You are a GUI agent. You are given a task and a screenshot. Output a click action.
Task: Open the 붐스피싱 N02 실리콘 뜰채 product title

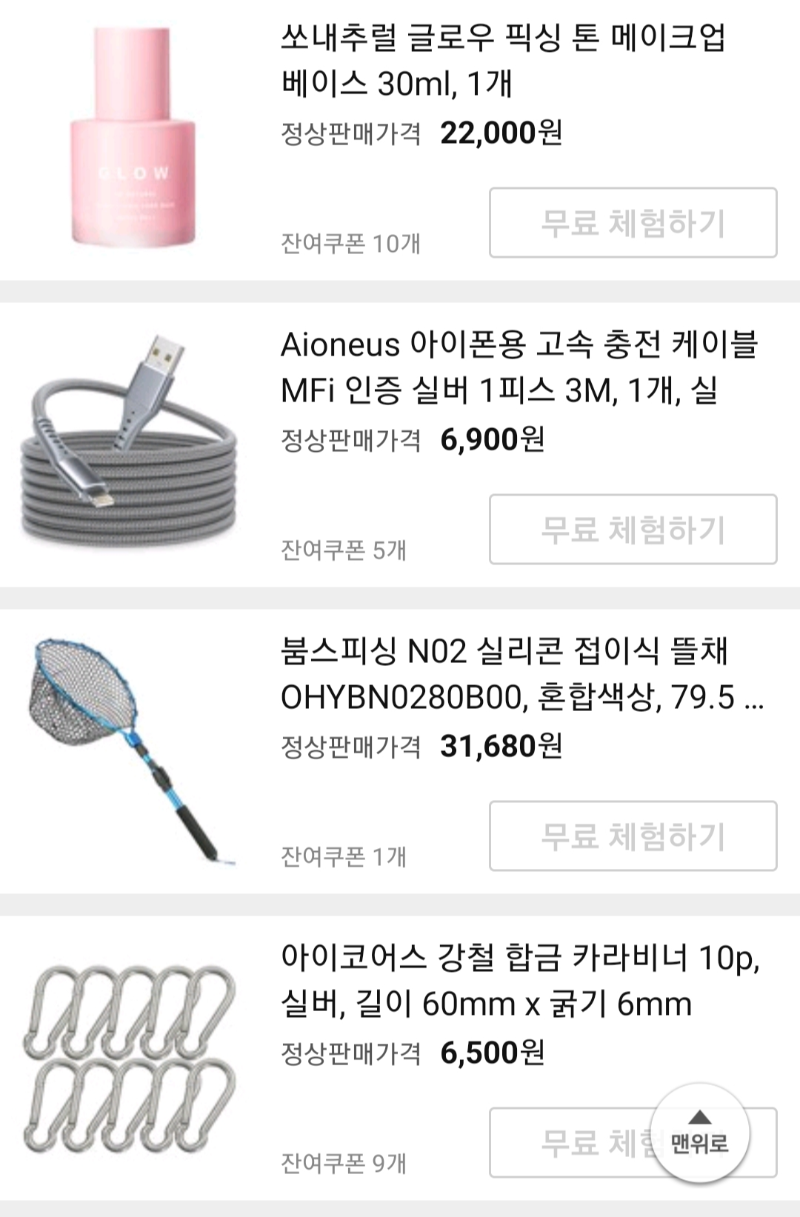point(500,680)
